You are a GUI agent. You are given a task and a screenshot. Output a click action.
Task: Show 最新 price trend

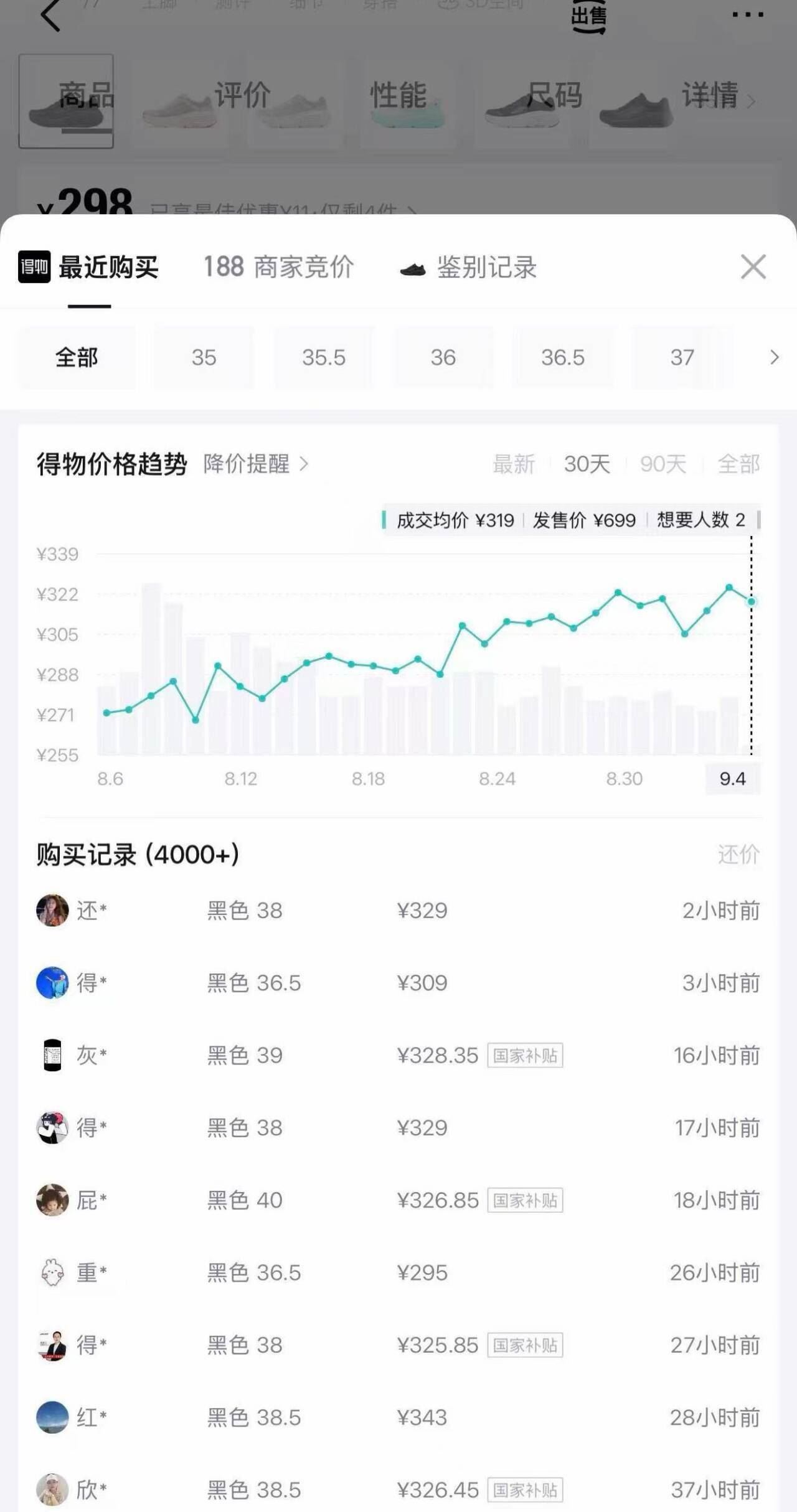[514, 464]
